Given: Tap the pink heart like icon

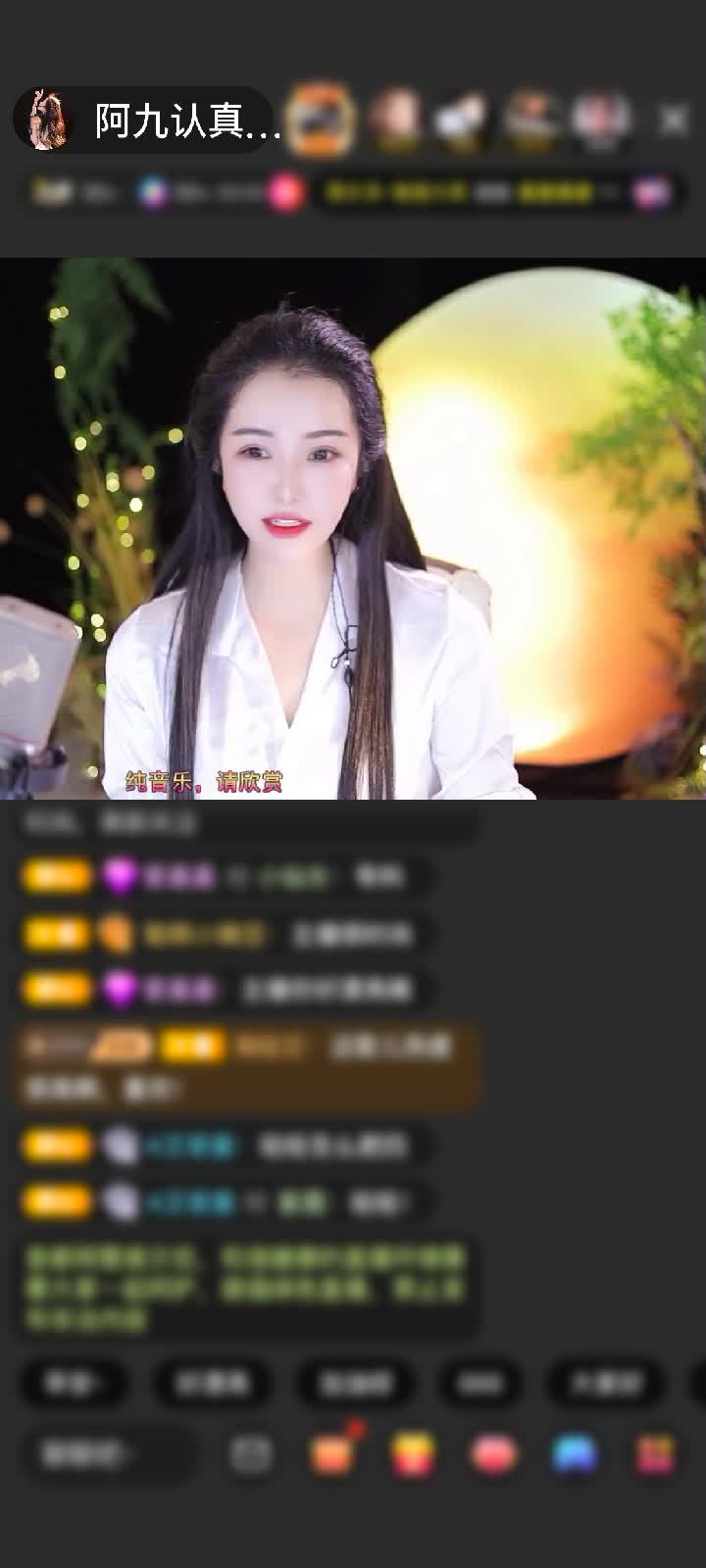Looking at the screenshot, I should [493, 1454].
